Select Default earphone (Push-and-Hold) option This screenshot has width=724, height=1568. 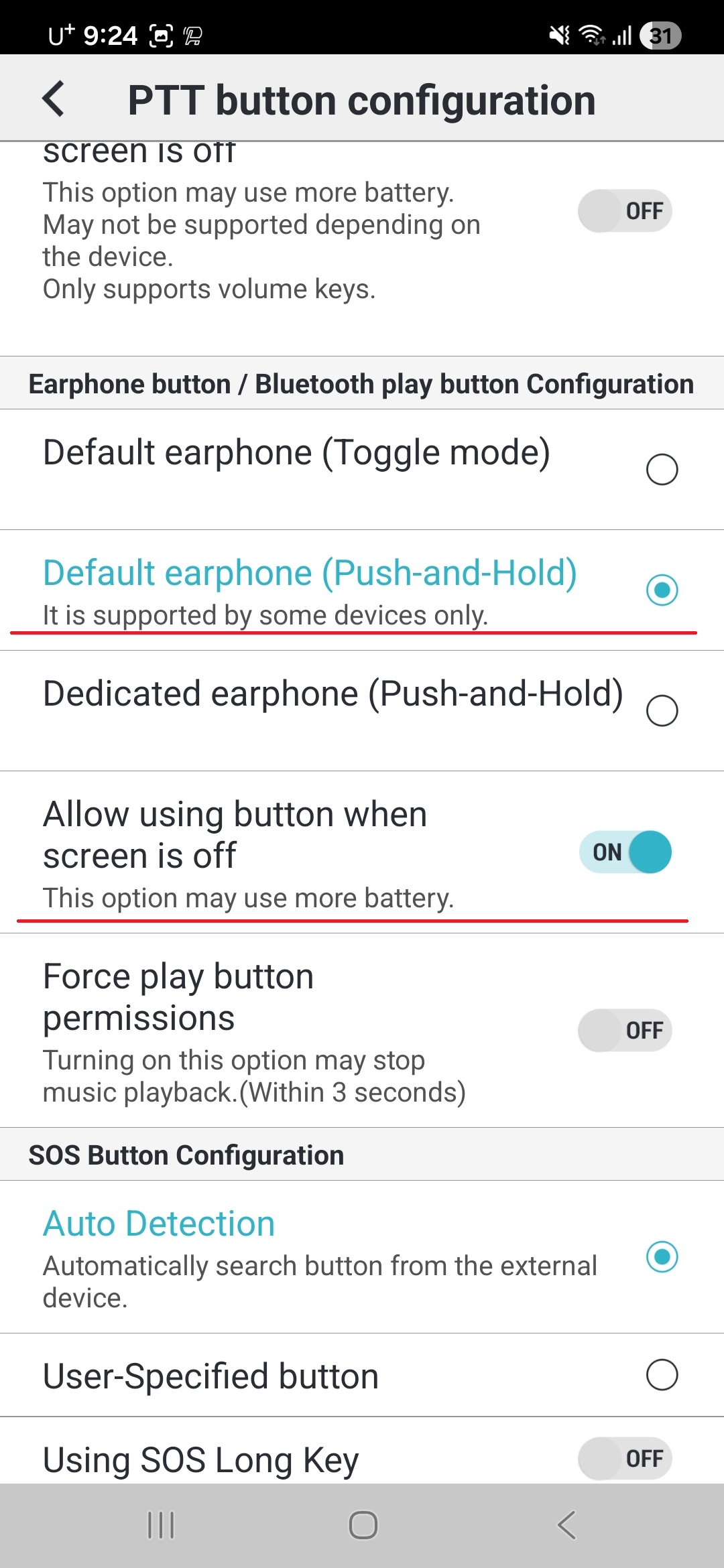pyautogui.click(x=661, y=590)
